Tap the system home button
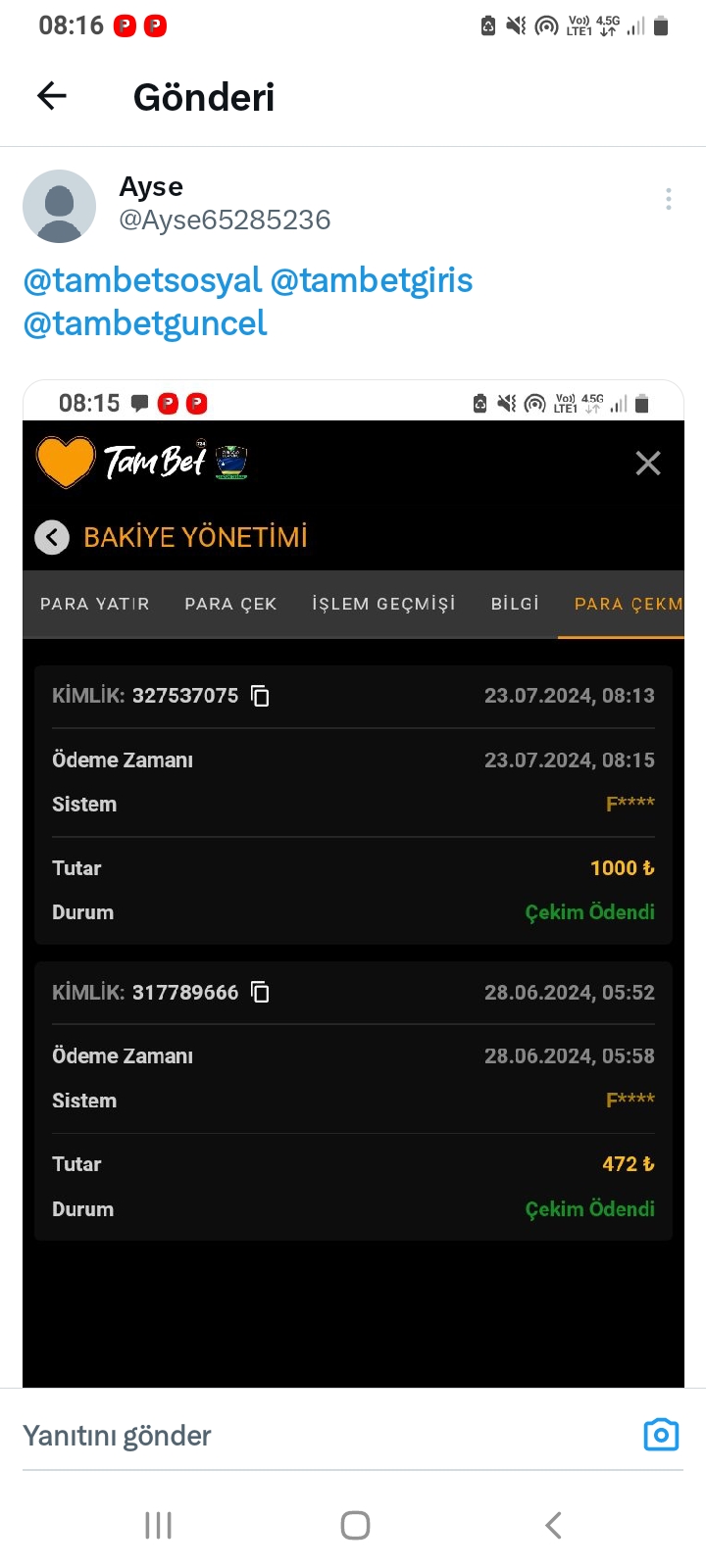The height and width of the screenshot is (1568, 706). [355, 1525]
